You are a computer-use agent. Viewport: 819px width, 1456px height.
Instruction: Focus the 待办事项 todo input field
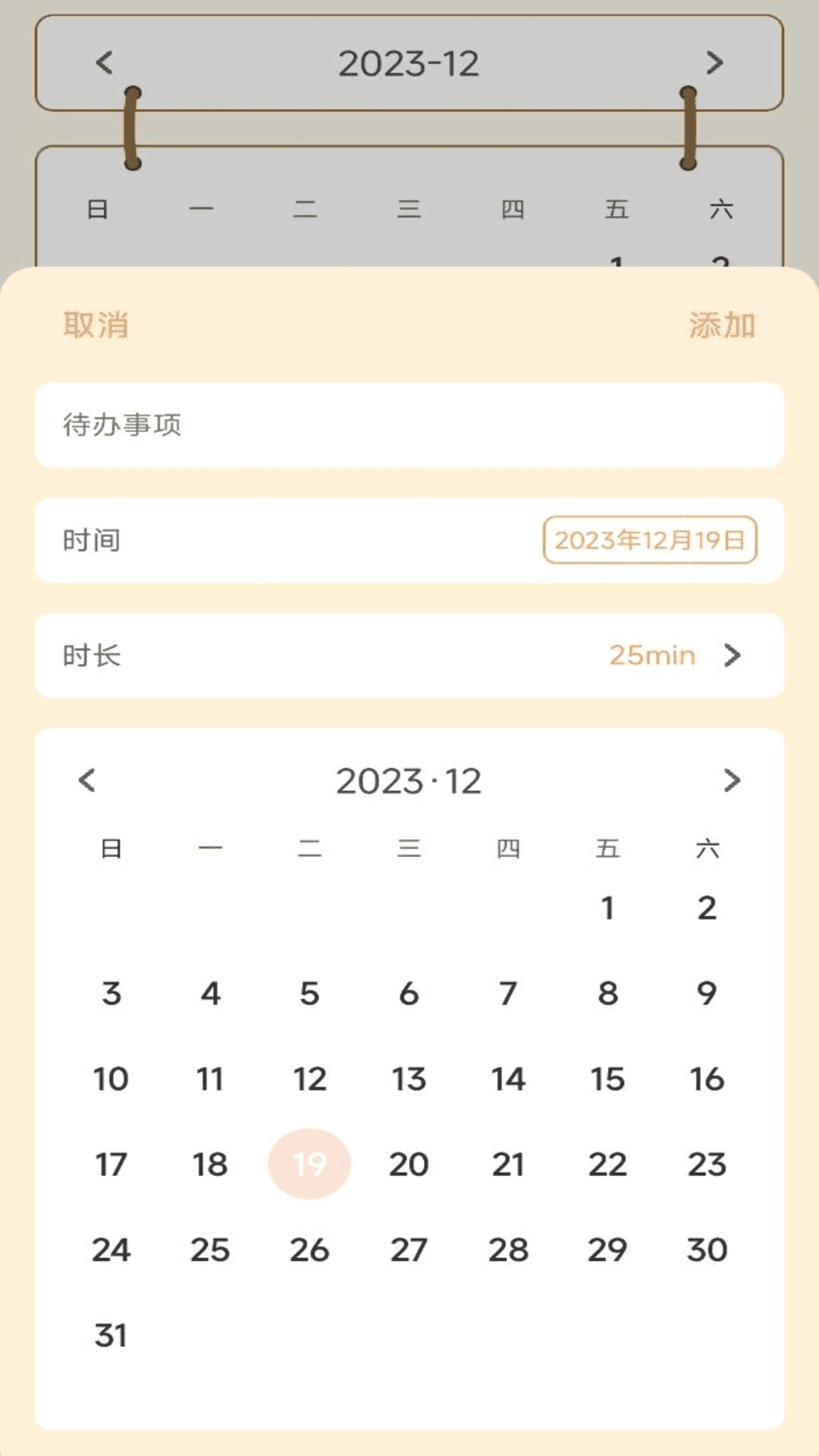(409, 425)
